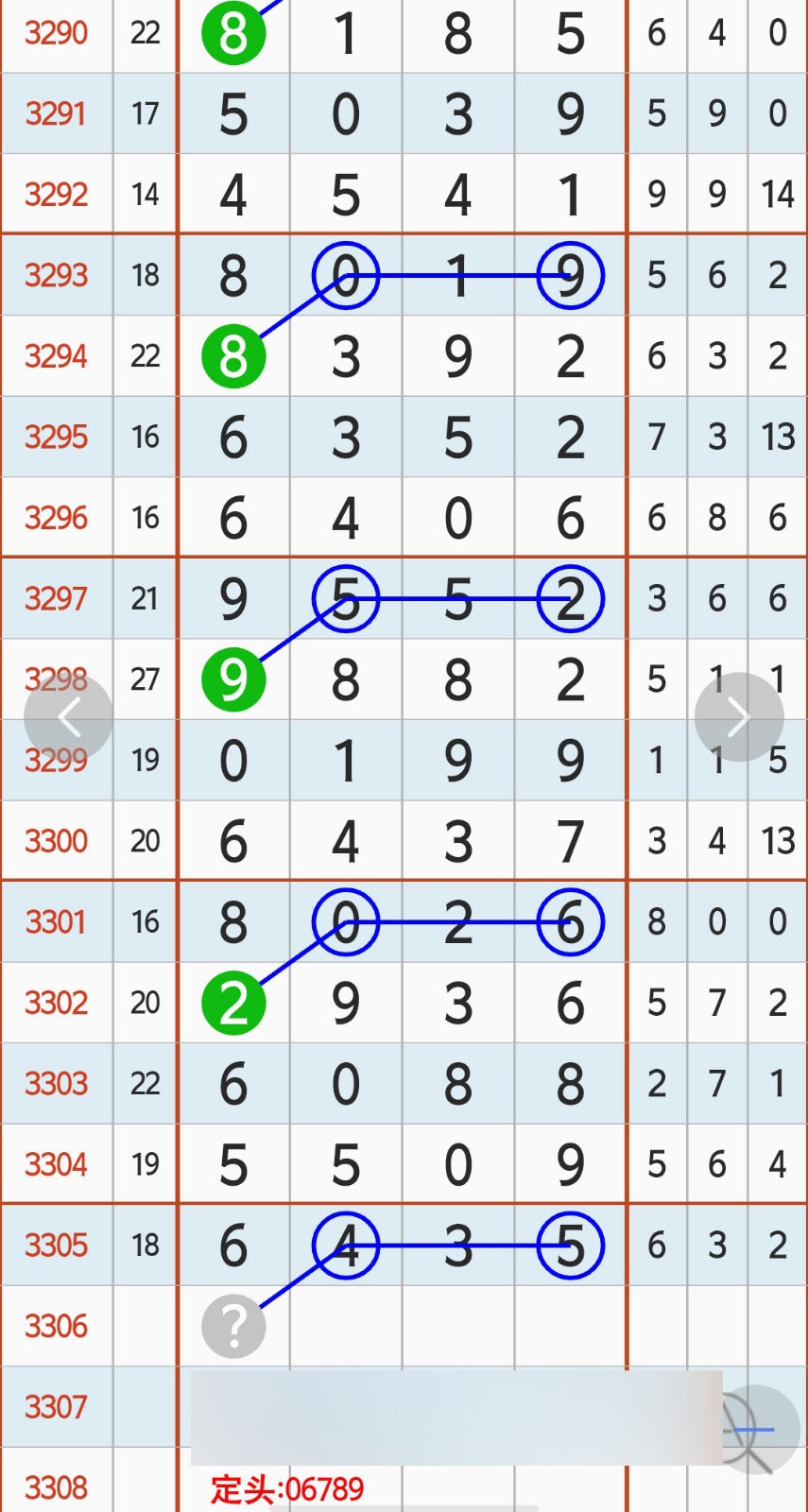Viewport: 808px width, 1512px height.
Task: Select period number 3290
Action: [56, 33]
